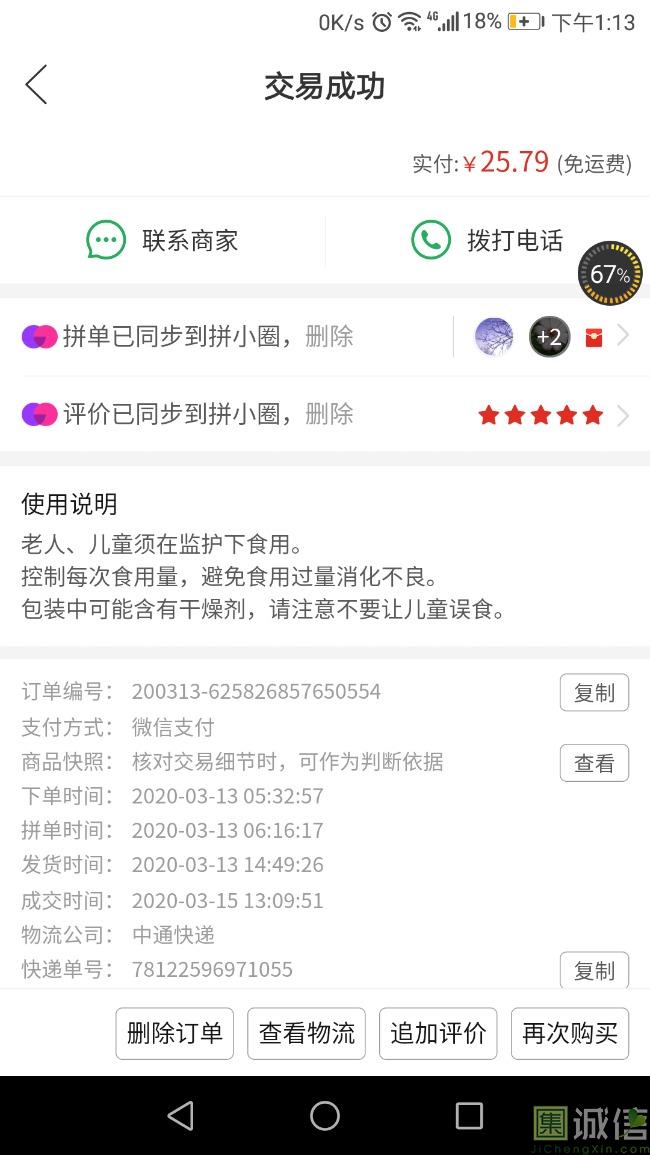650x1155 pixels.
Task: View the product snapshot with 查看
Action: 594,763
